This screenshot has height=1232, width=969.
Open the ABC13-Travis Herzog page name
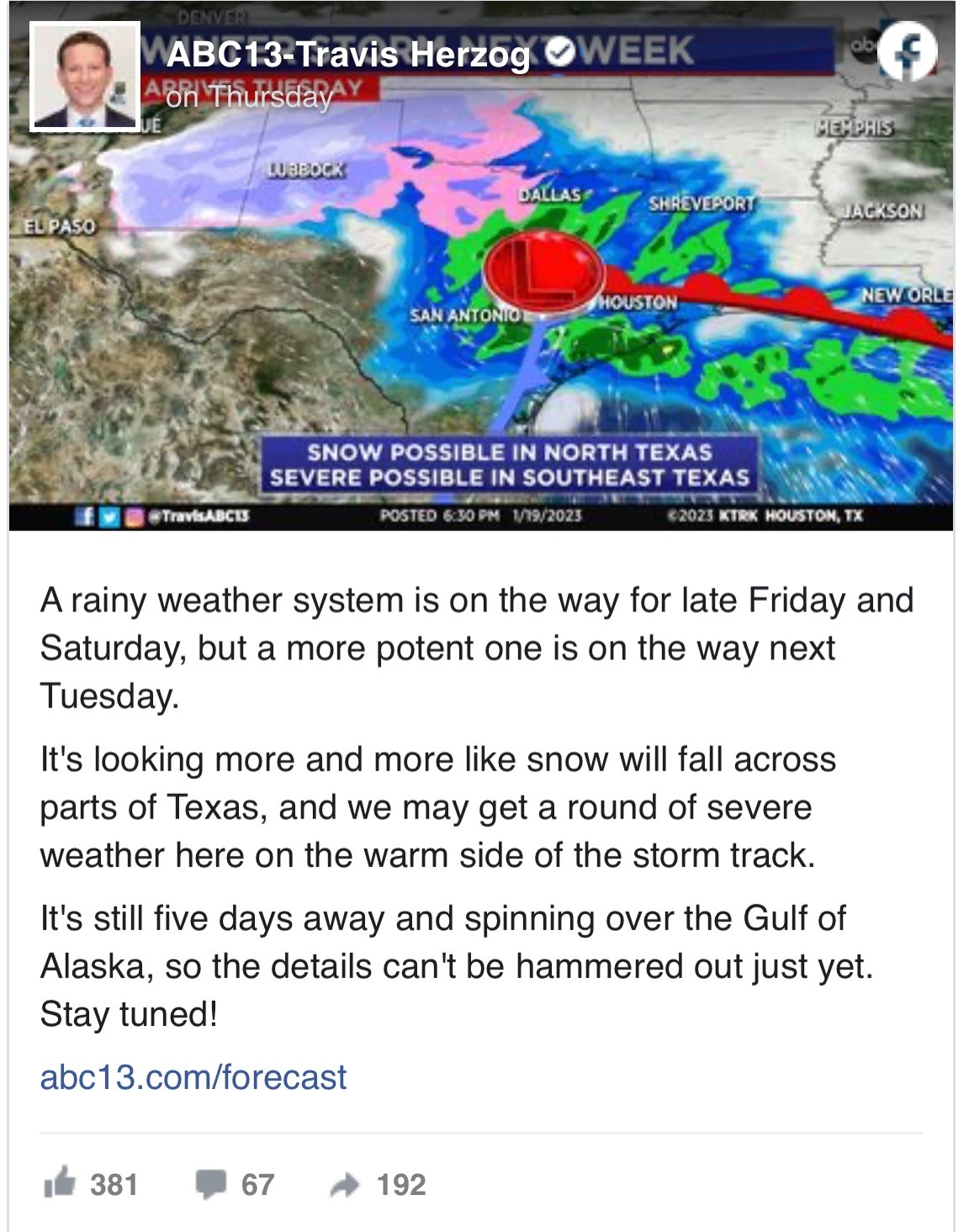coord(349,56)
